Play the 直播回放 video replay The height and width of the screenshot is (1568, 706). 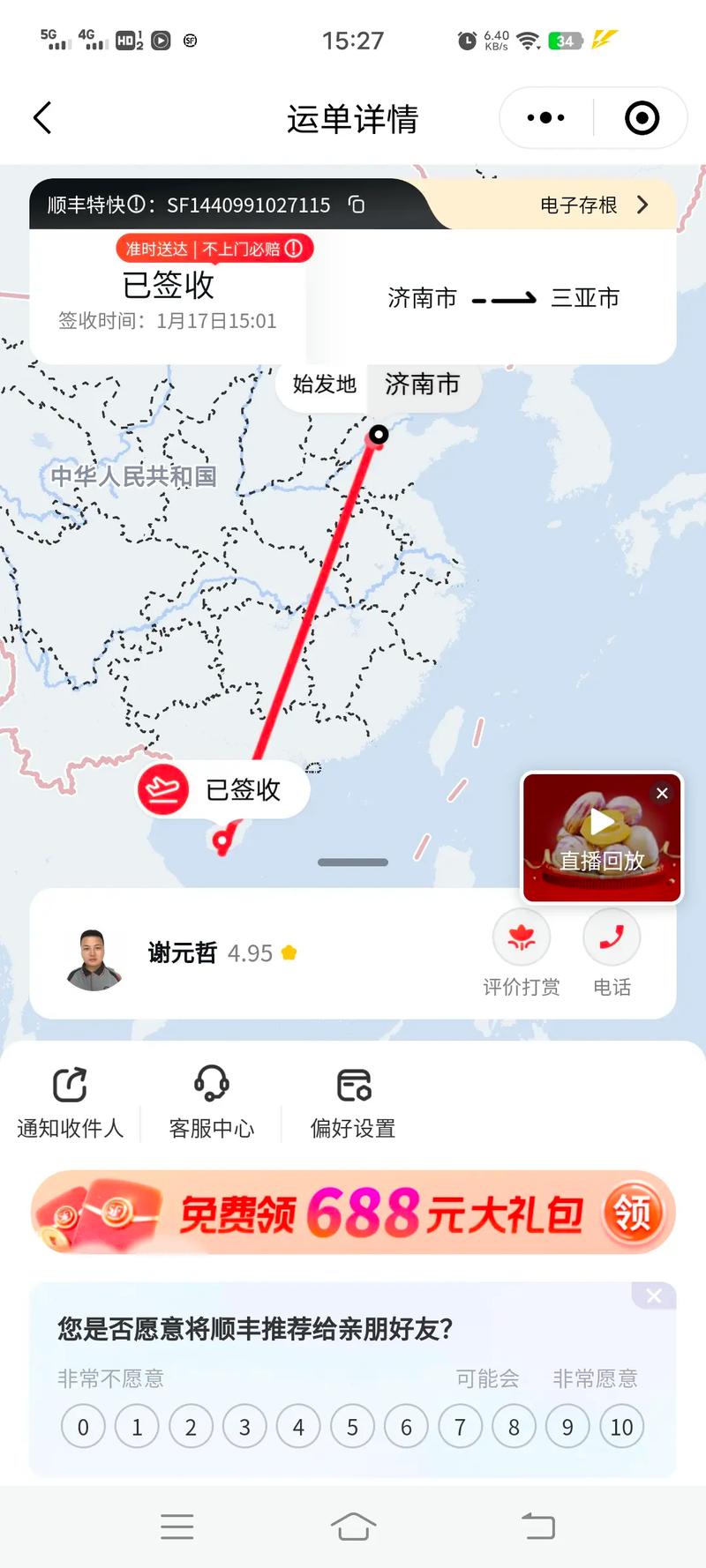click(x=602, y=821)
